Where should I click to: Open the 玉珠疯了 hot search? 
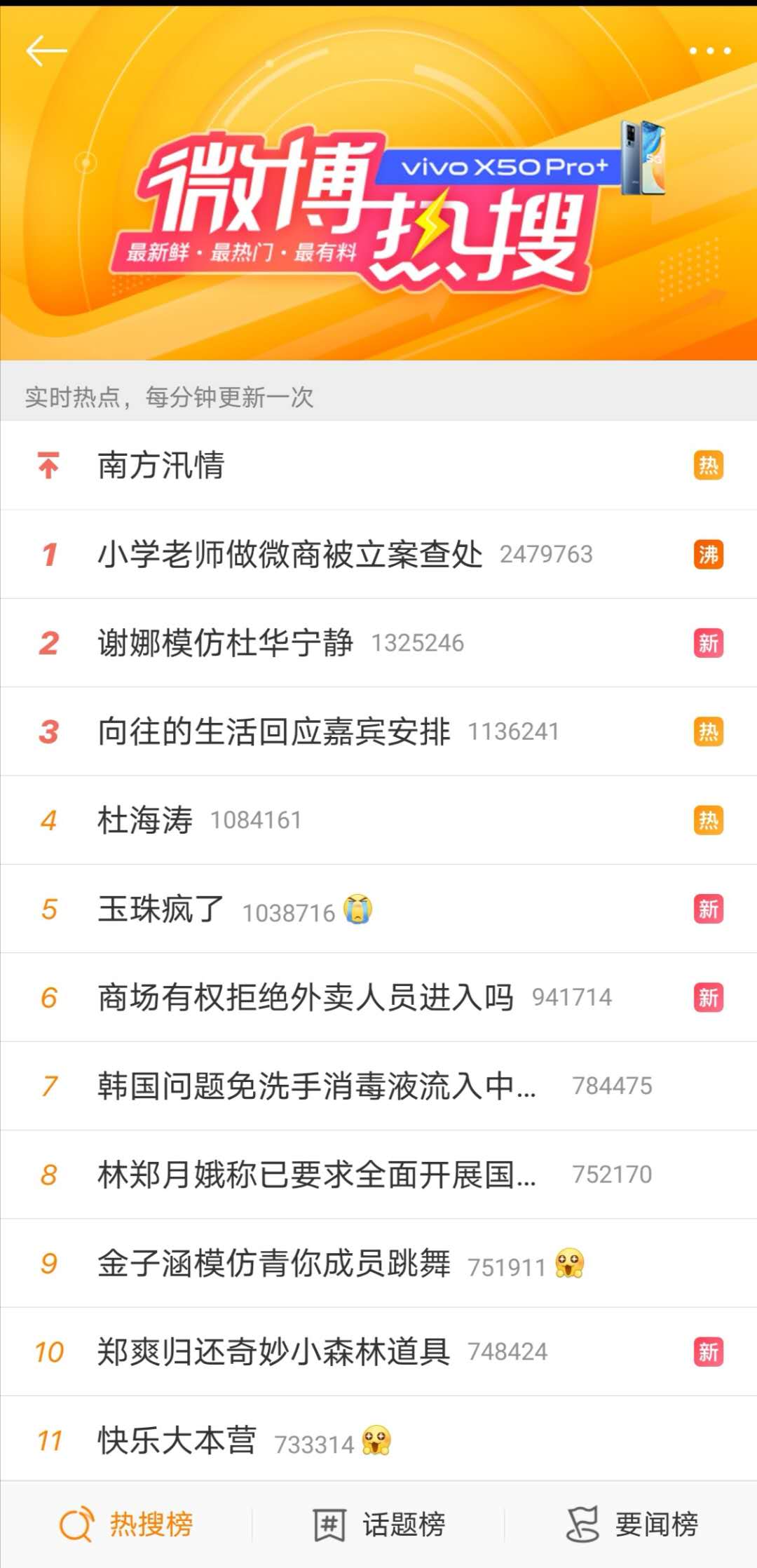[161, 910]
